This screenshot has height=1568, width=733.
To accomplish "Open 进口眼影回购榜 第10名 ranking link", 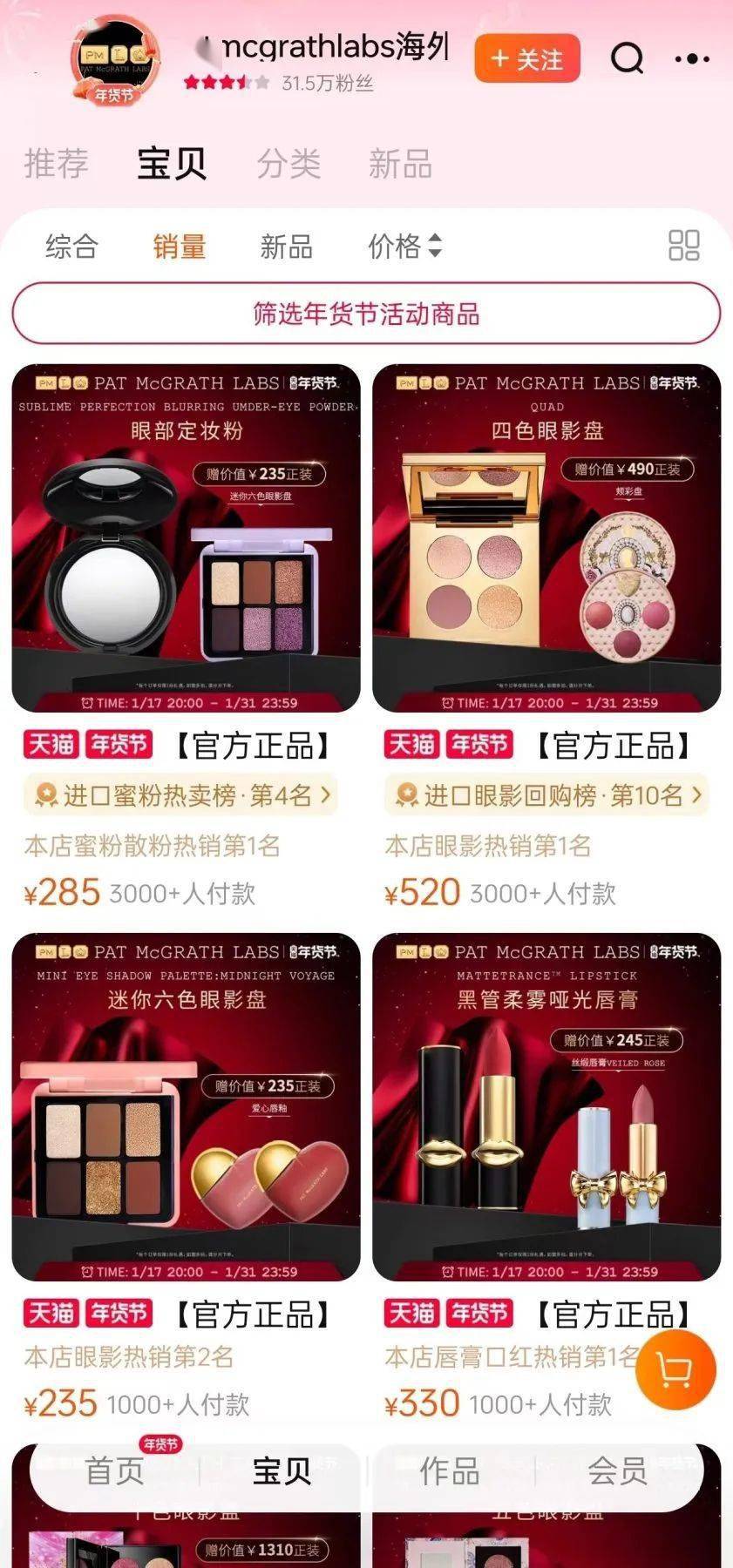I will [544, 795].
